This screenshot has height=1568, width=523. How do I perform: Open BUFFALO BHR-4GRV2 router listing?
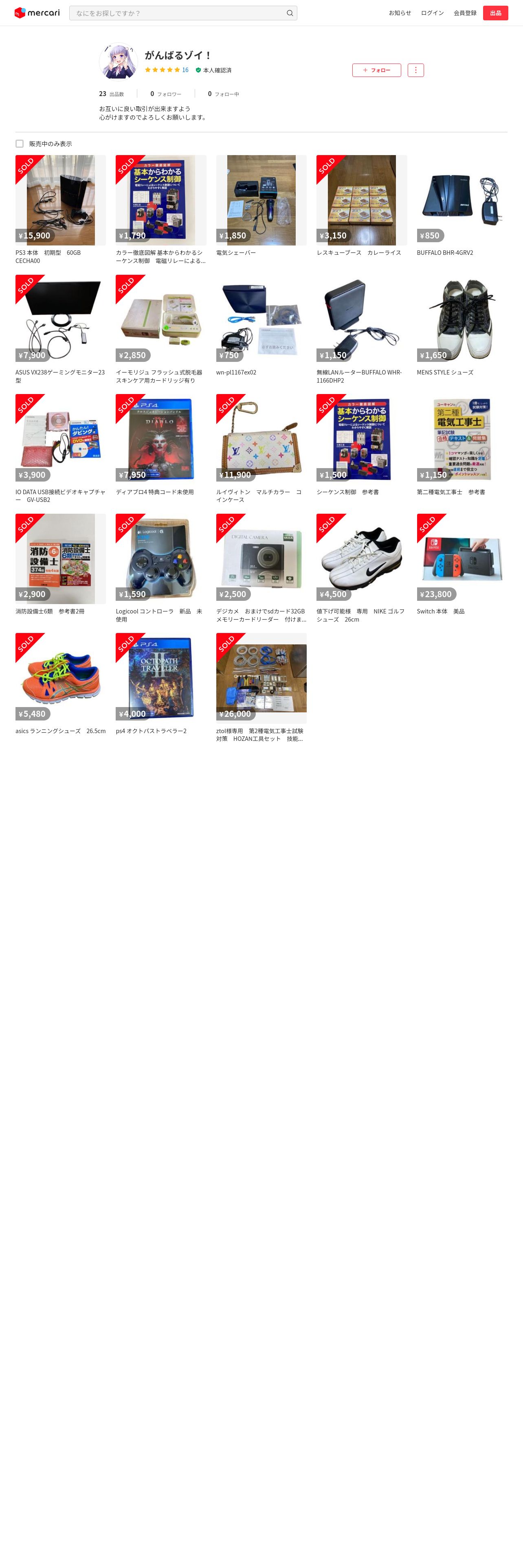click(x=461, y=200)
